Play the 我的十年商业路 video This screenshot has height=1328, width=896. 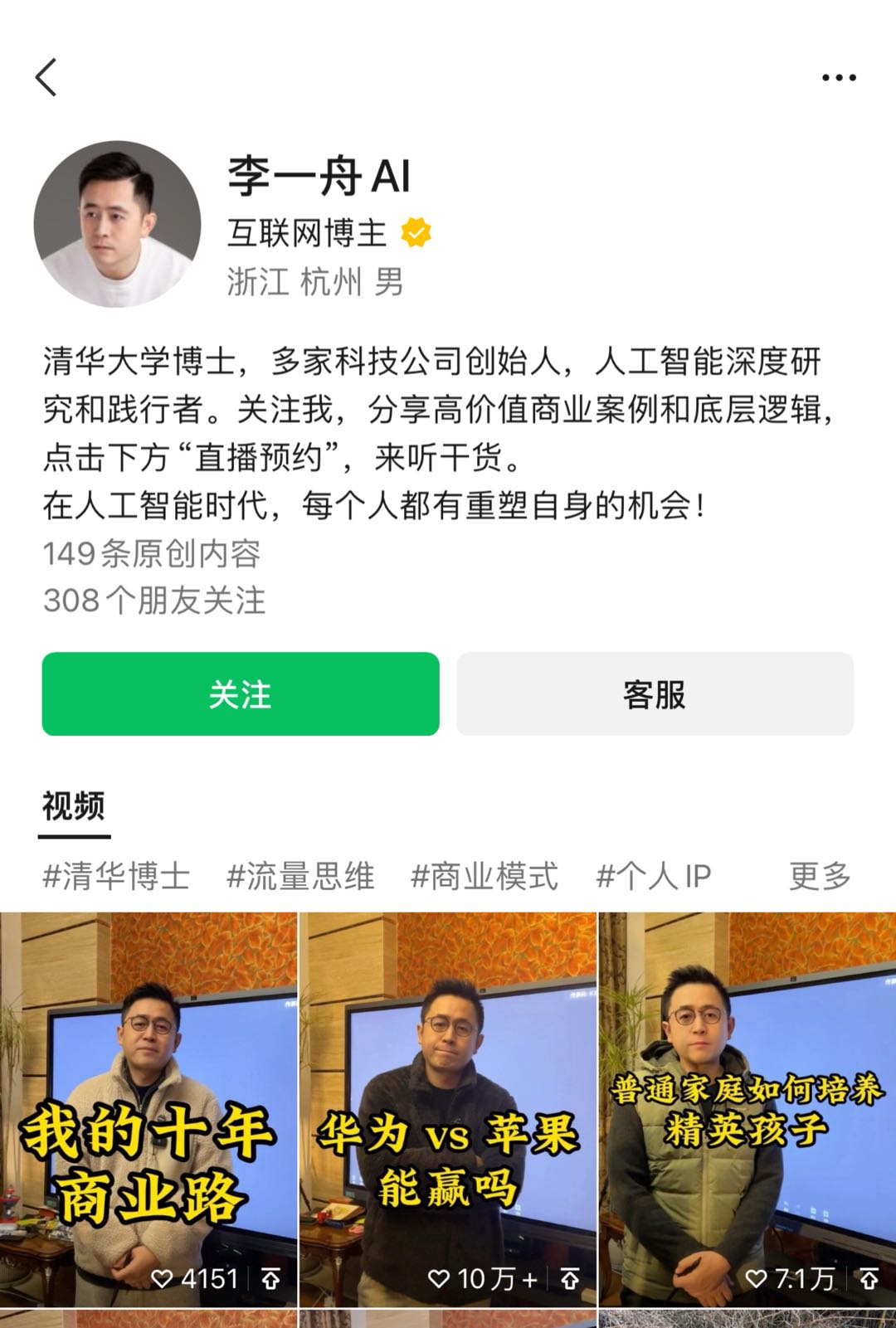click(149, 1109)
